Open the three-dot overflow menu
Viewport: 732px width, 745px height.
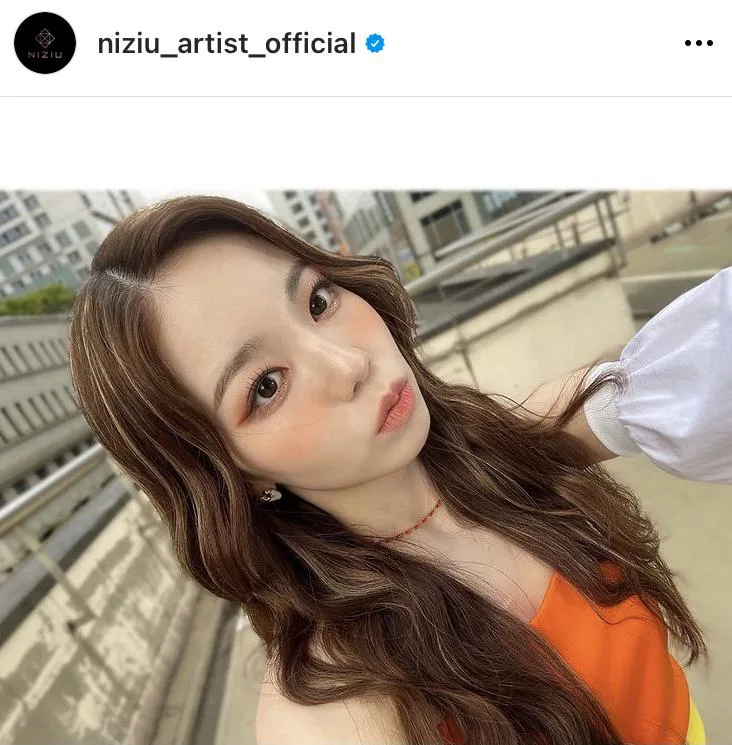tap(699, 44)
